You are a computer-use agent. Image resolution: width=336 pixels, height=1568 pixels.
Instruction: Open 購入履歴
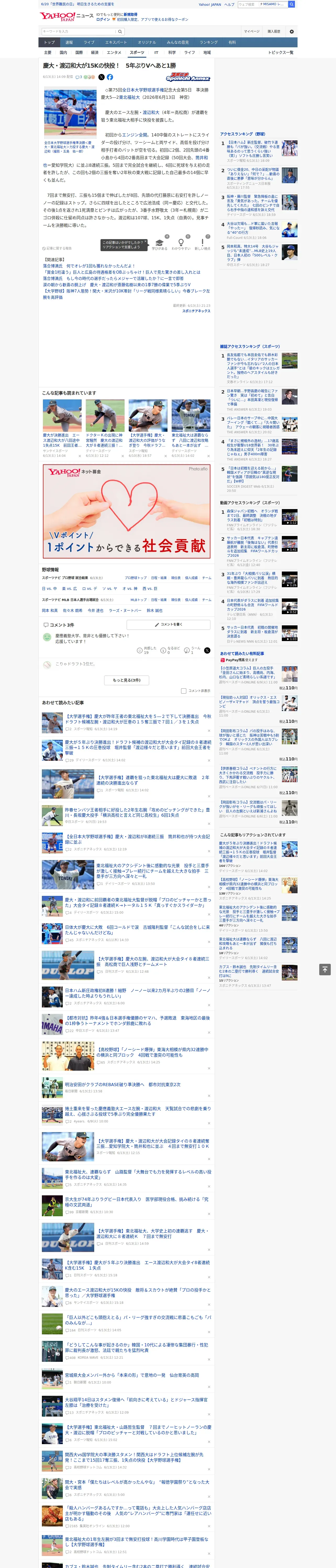[x=274, y=31]
